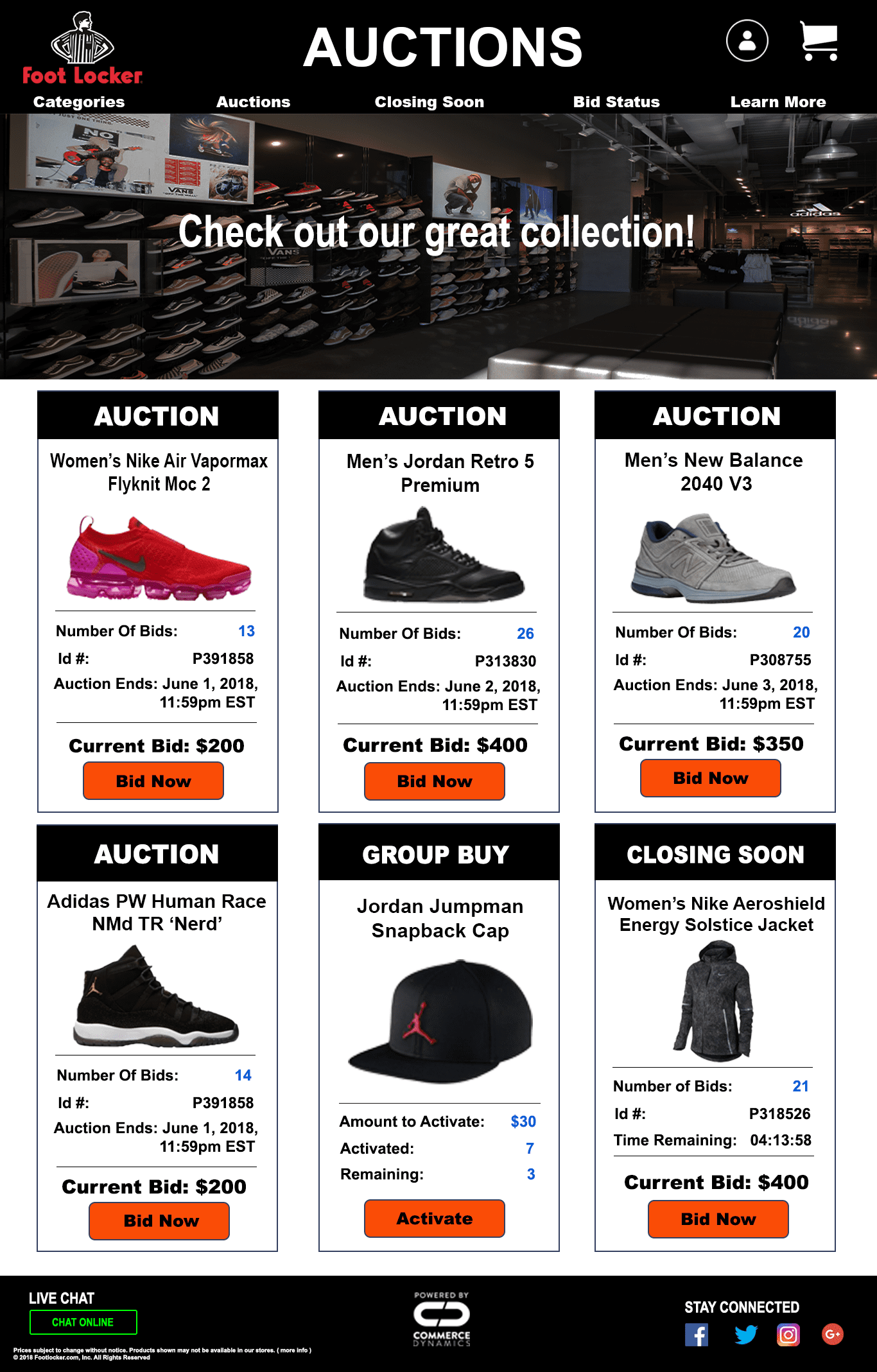Go to the Auctions section

[x=253, y=102]
